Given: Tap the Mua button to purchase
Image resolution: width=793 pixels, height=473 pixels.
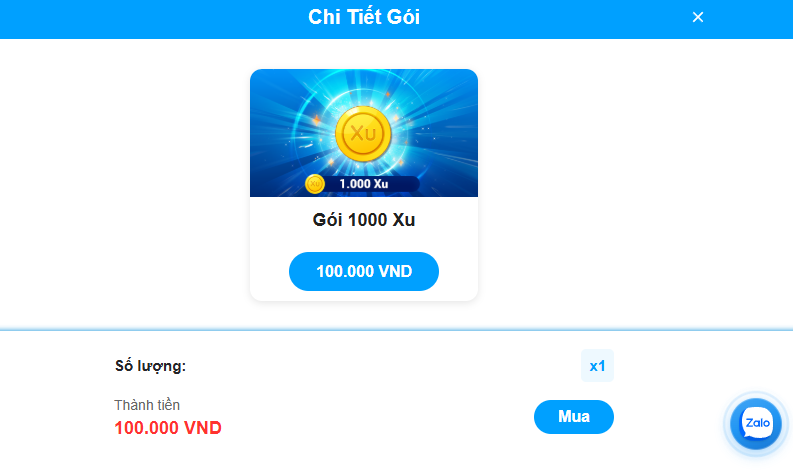Looking at the screenshot, I should point(573,417).
